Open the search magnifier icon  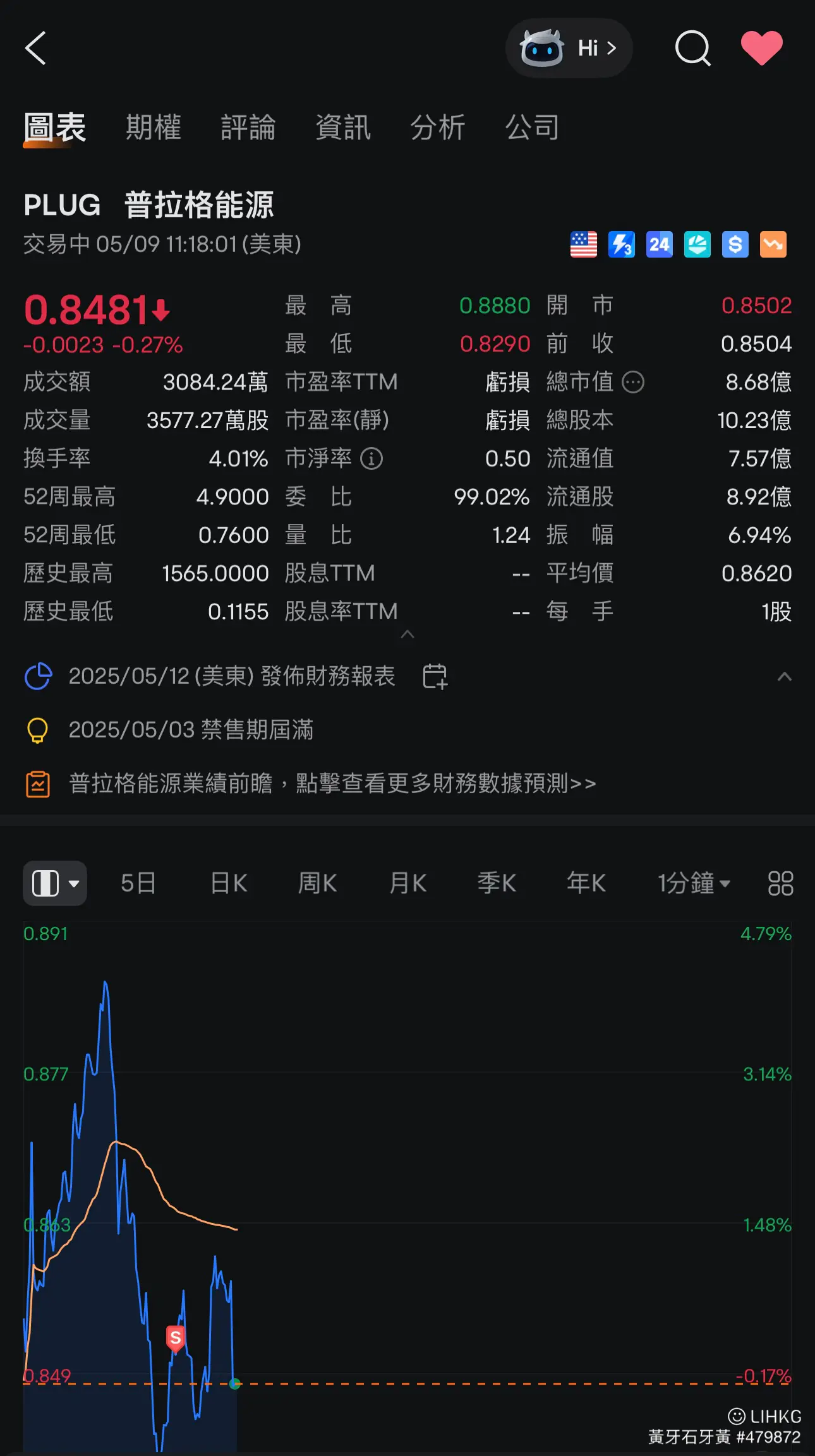click(693, 48)
